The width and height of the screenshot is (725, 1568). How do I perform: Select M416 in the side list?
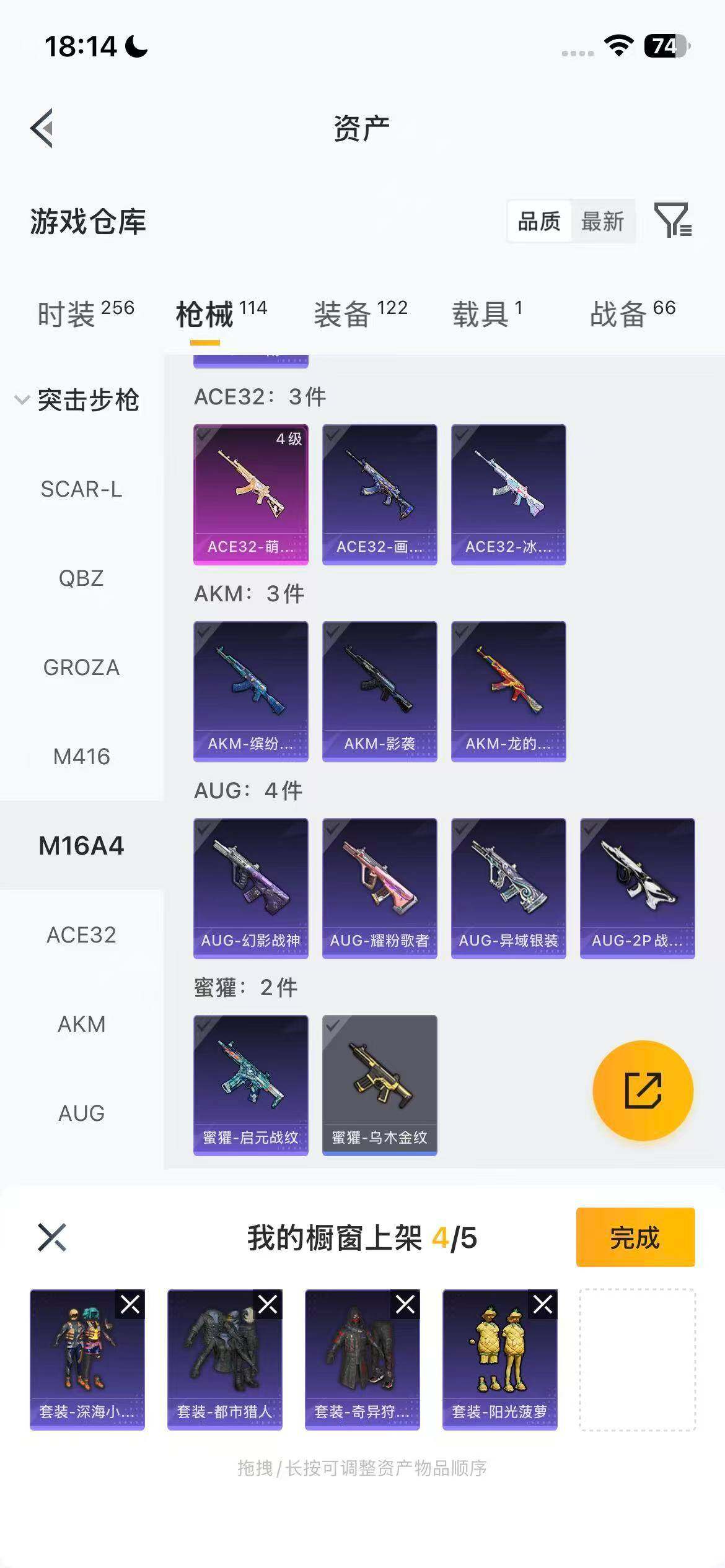(81, 756)
